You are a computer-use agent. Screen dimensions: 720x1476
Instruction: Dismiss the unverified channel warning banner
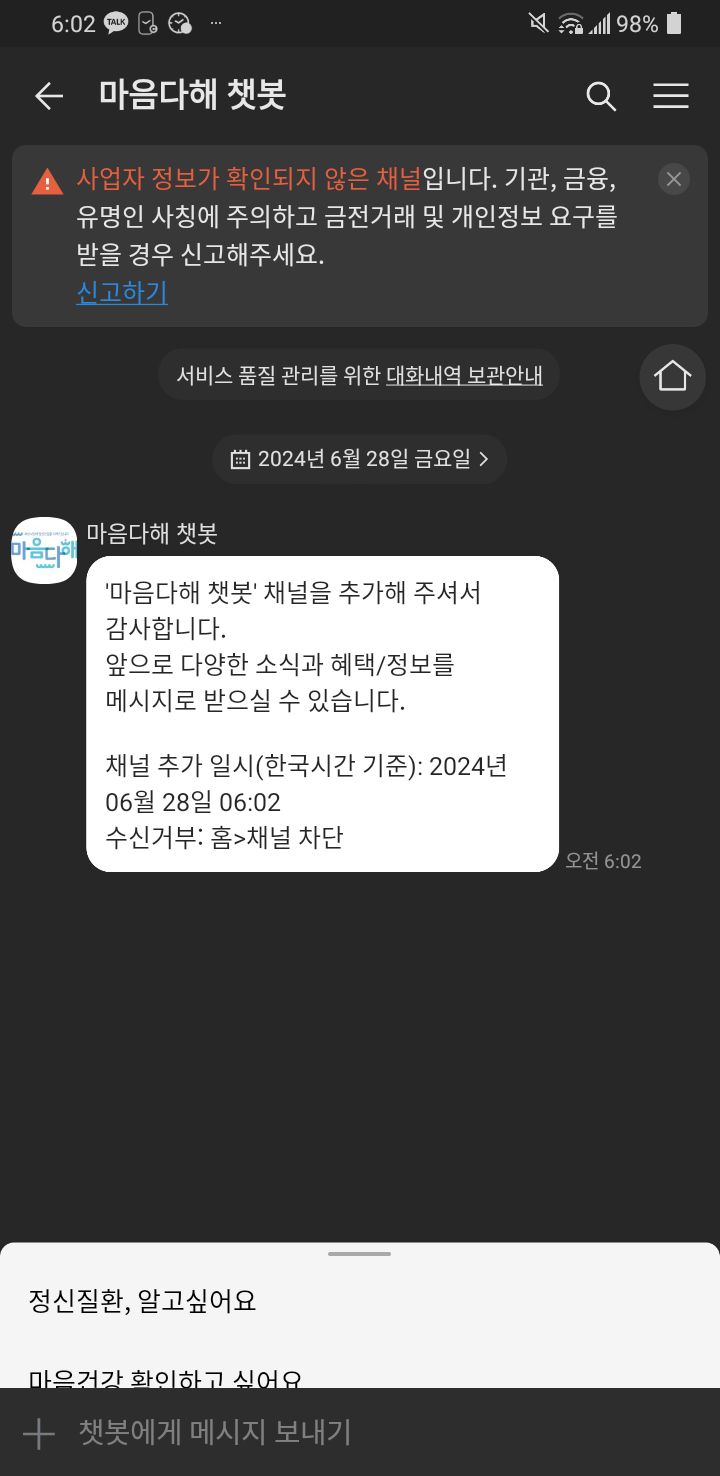pos(674,179)
